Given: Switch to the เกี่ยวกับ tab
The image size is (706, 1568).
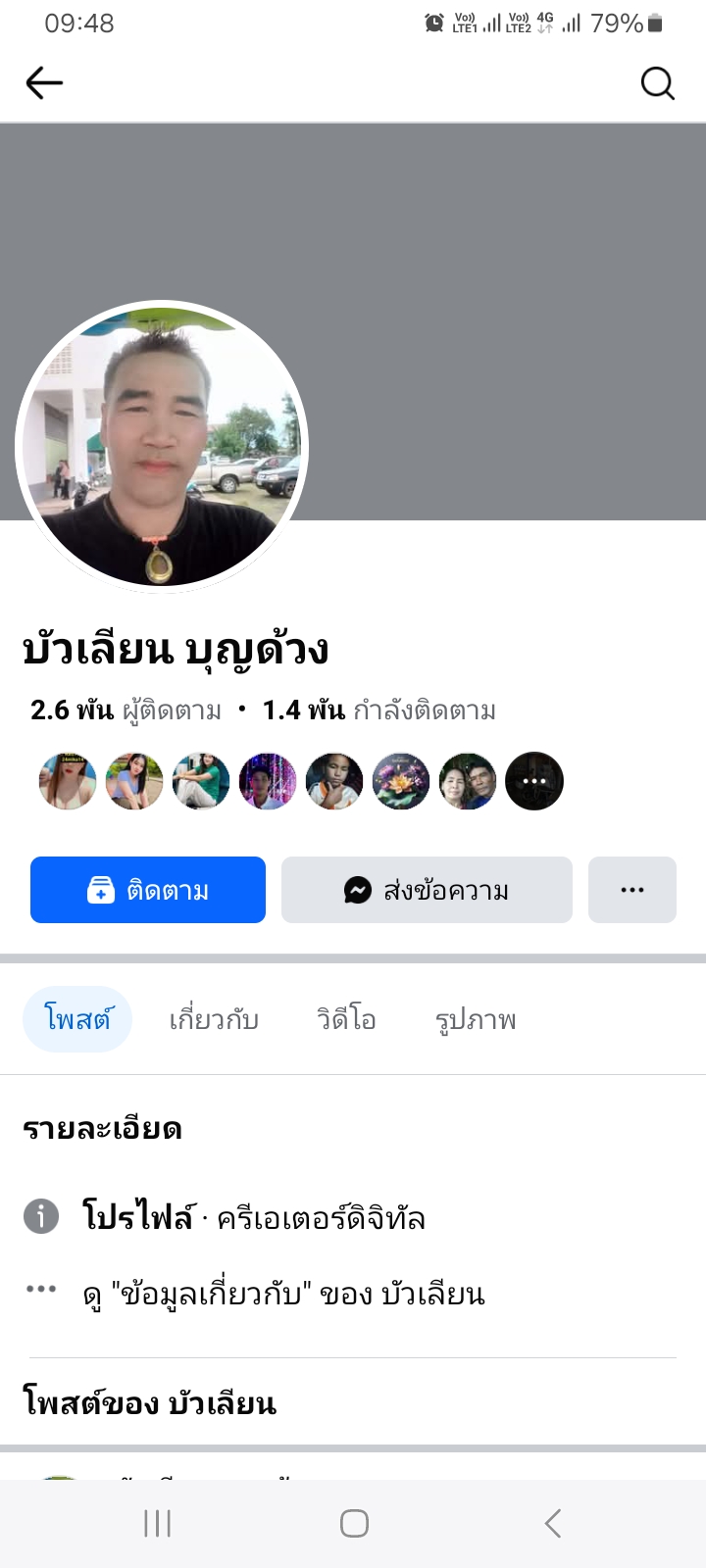Looking at the screenshot, I should (214, 1019).
